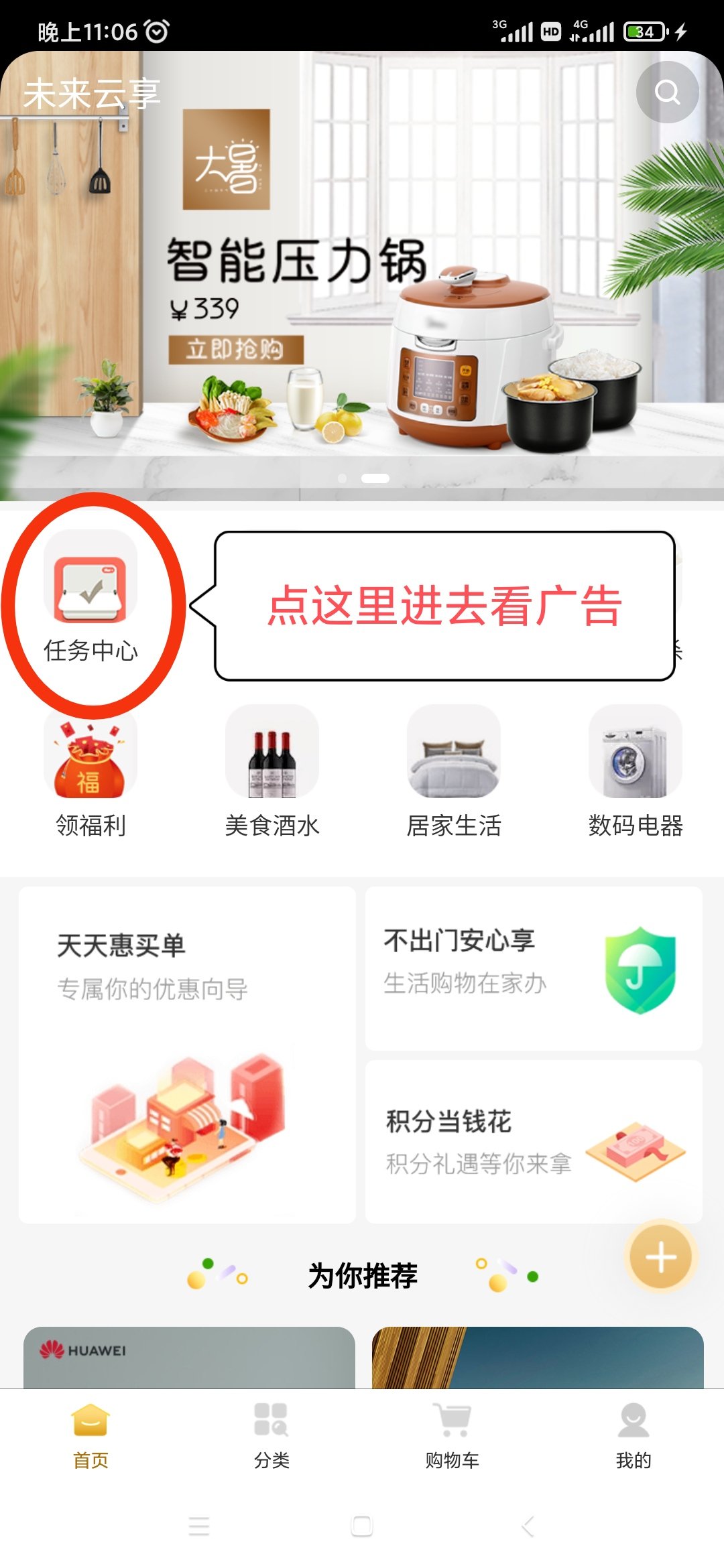Open the 积分当钱花 card
The height and width of the screenshot is (1568, 724).
click(x=534, y=1141)
